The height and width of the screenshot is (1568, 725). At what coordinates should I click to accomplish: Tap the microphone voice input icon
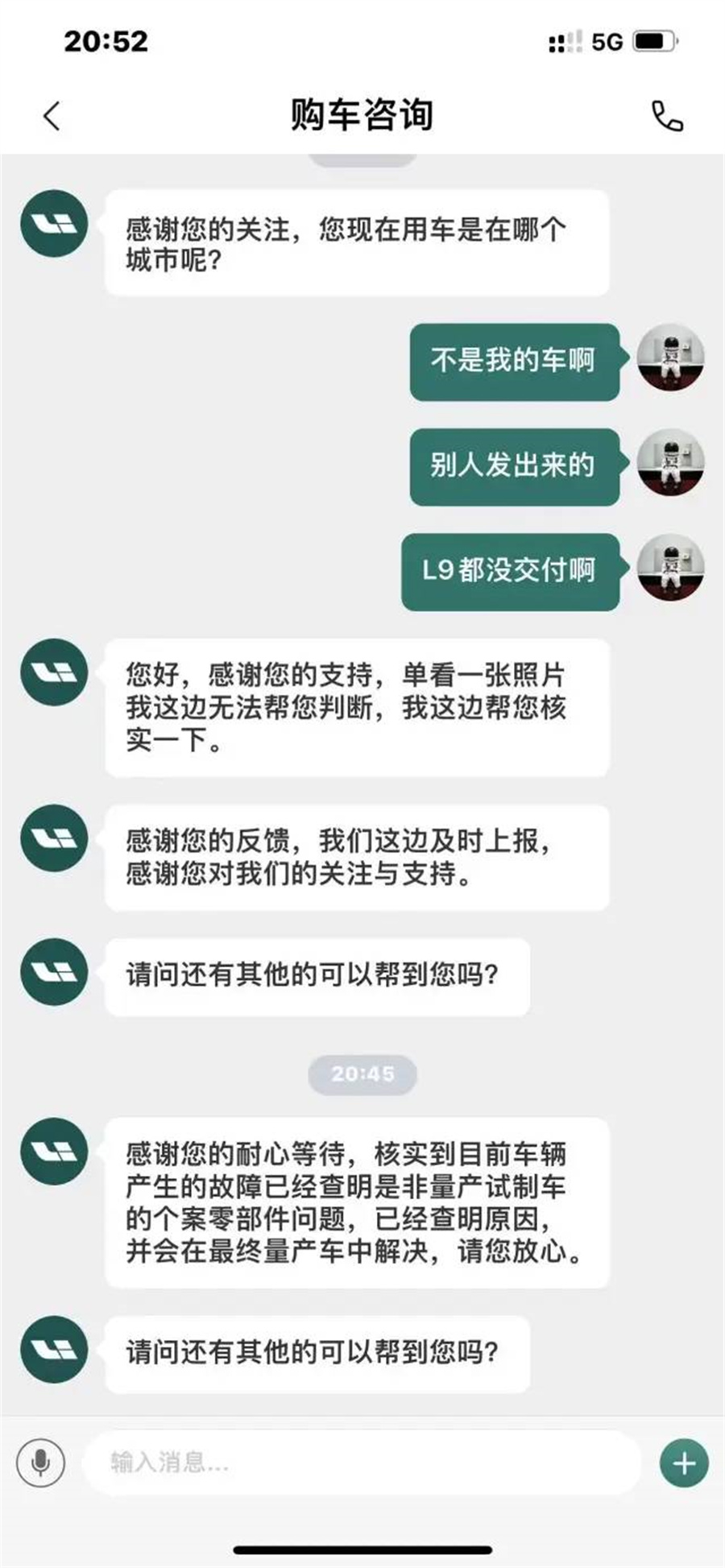tap(40, 1462)
